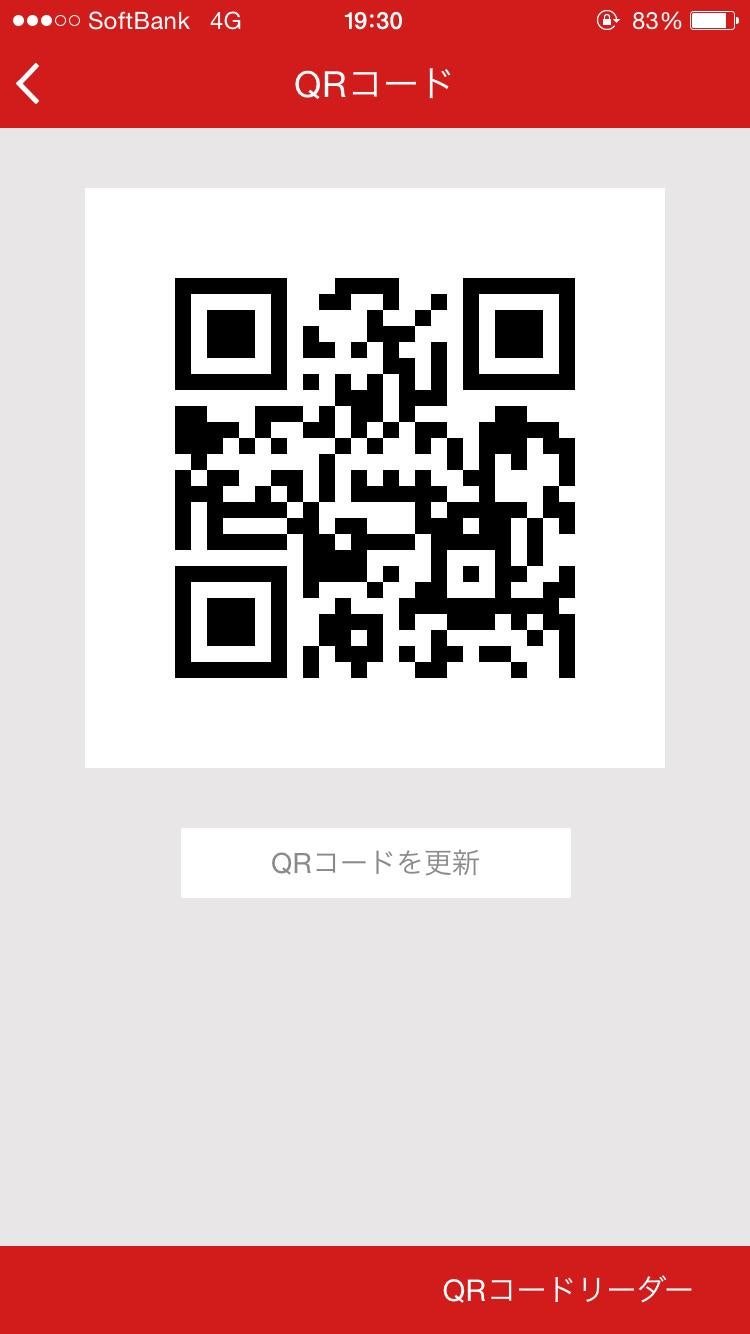750x1334 pixels.
Task: Launch QR code reader from bottom link
Action: click(x=566, y=1290)
